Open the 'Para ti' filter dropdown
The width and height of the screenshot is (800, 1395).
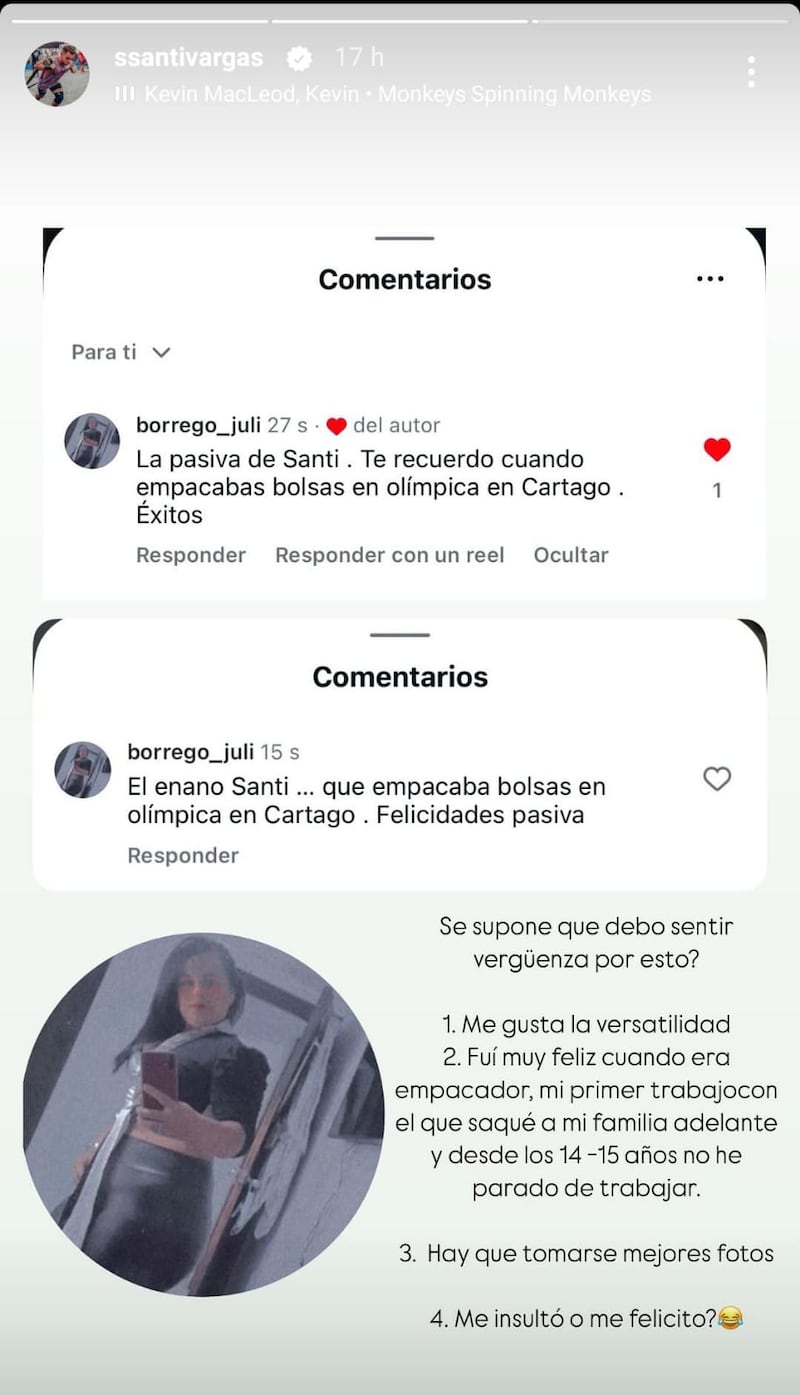click(120, 352)
